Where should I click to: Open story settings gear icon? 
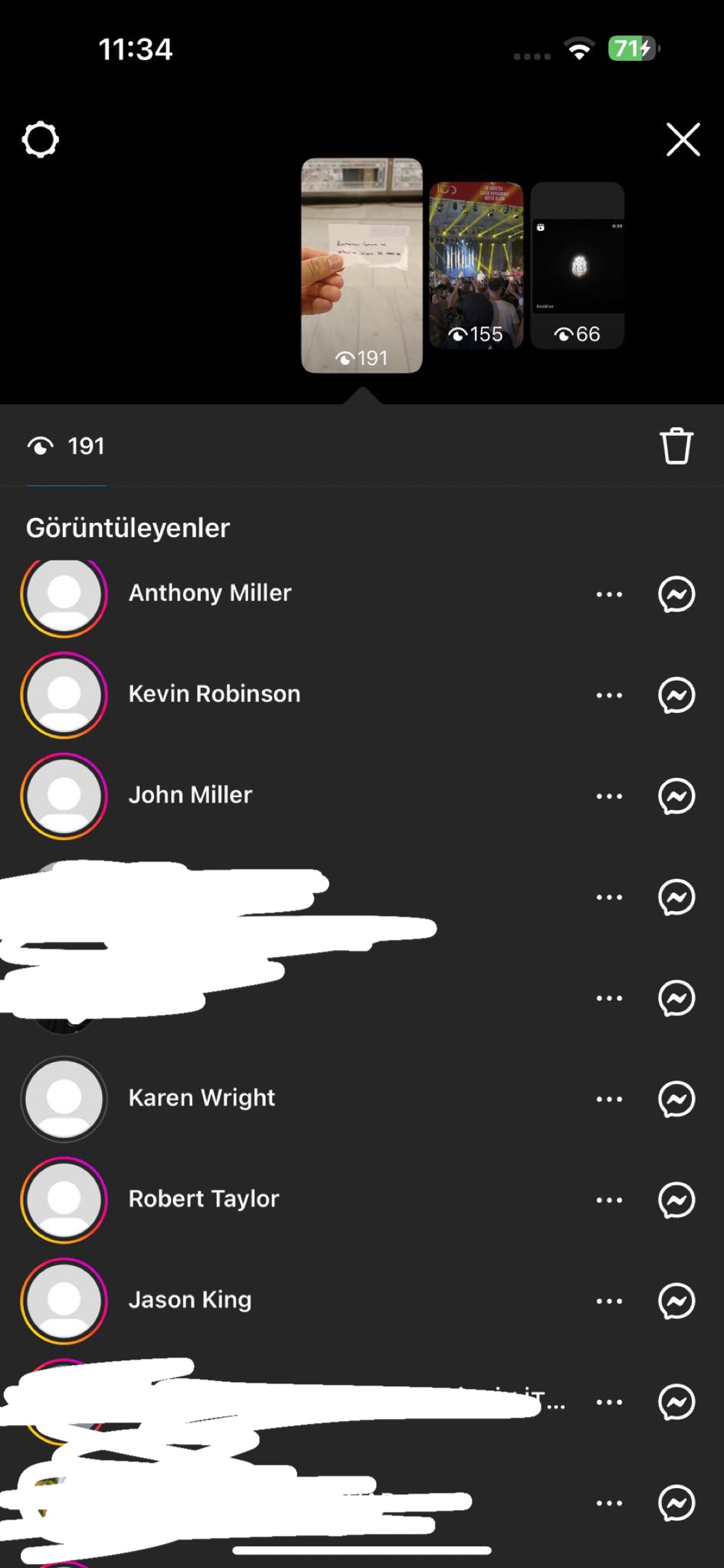40,139
